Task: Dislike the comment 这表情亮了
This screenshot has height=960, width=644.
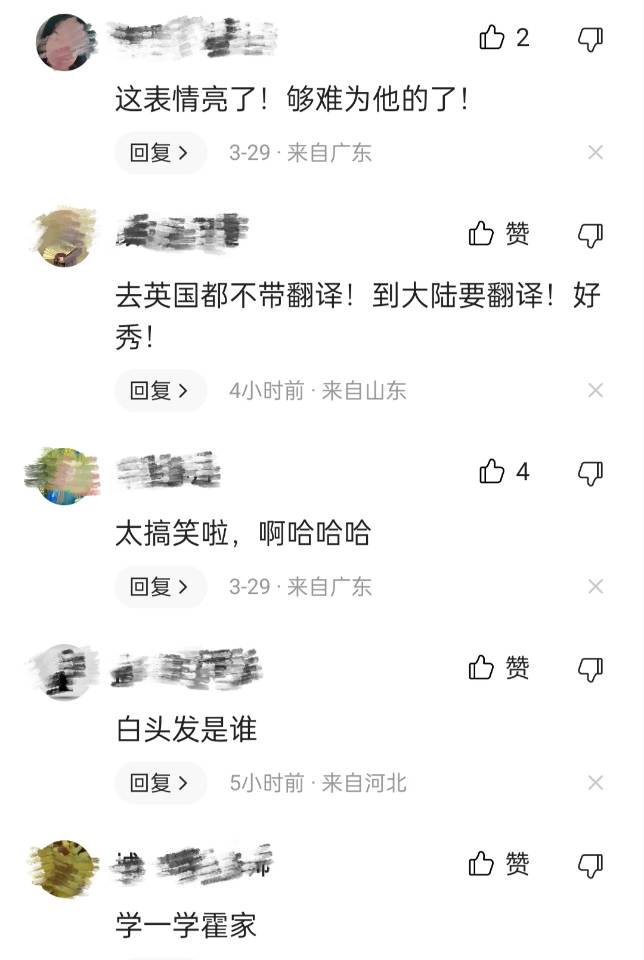Action: coord(591,39)
